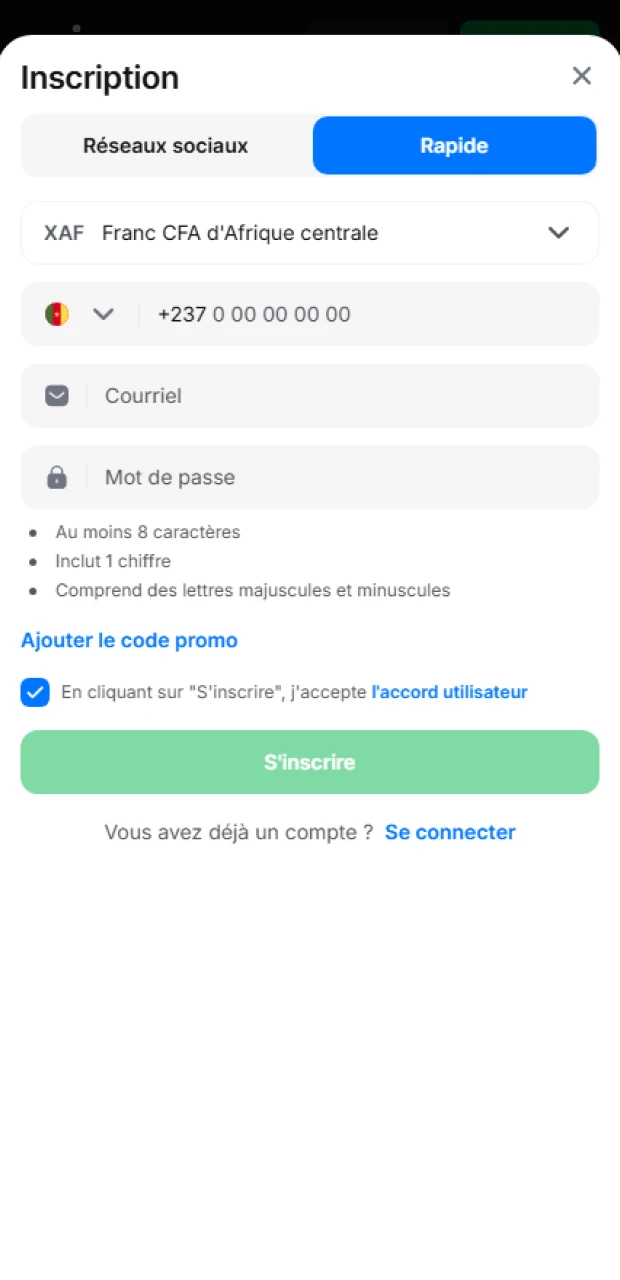Focus the +237 phone number field

(370, 314)
